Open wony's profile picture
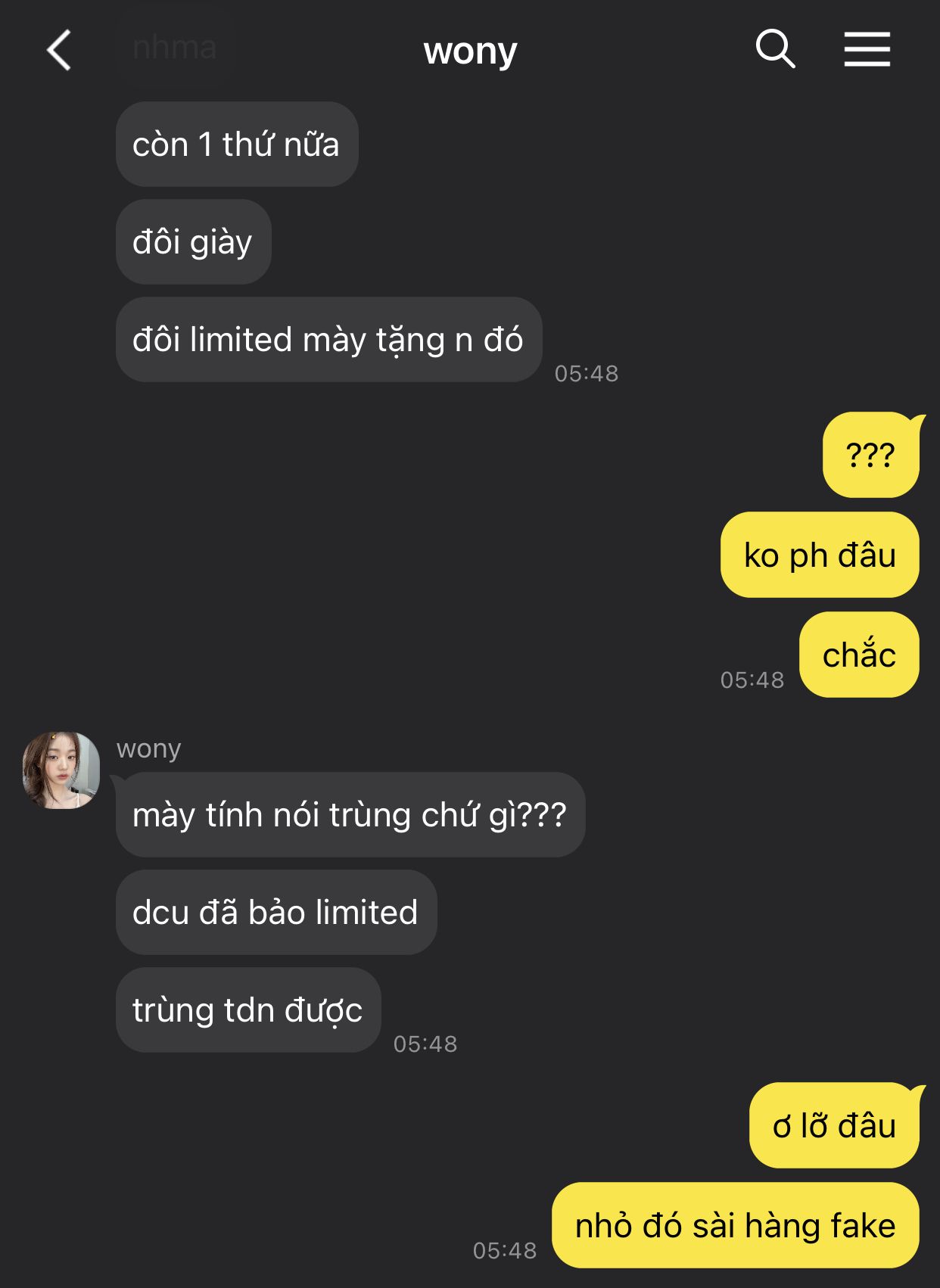The height and width of the screenshot is (1288, 940). [x=61, y=770]
